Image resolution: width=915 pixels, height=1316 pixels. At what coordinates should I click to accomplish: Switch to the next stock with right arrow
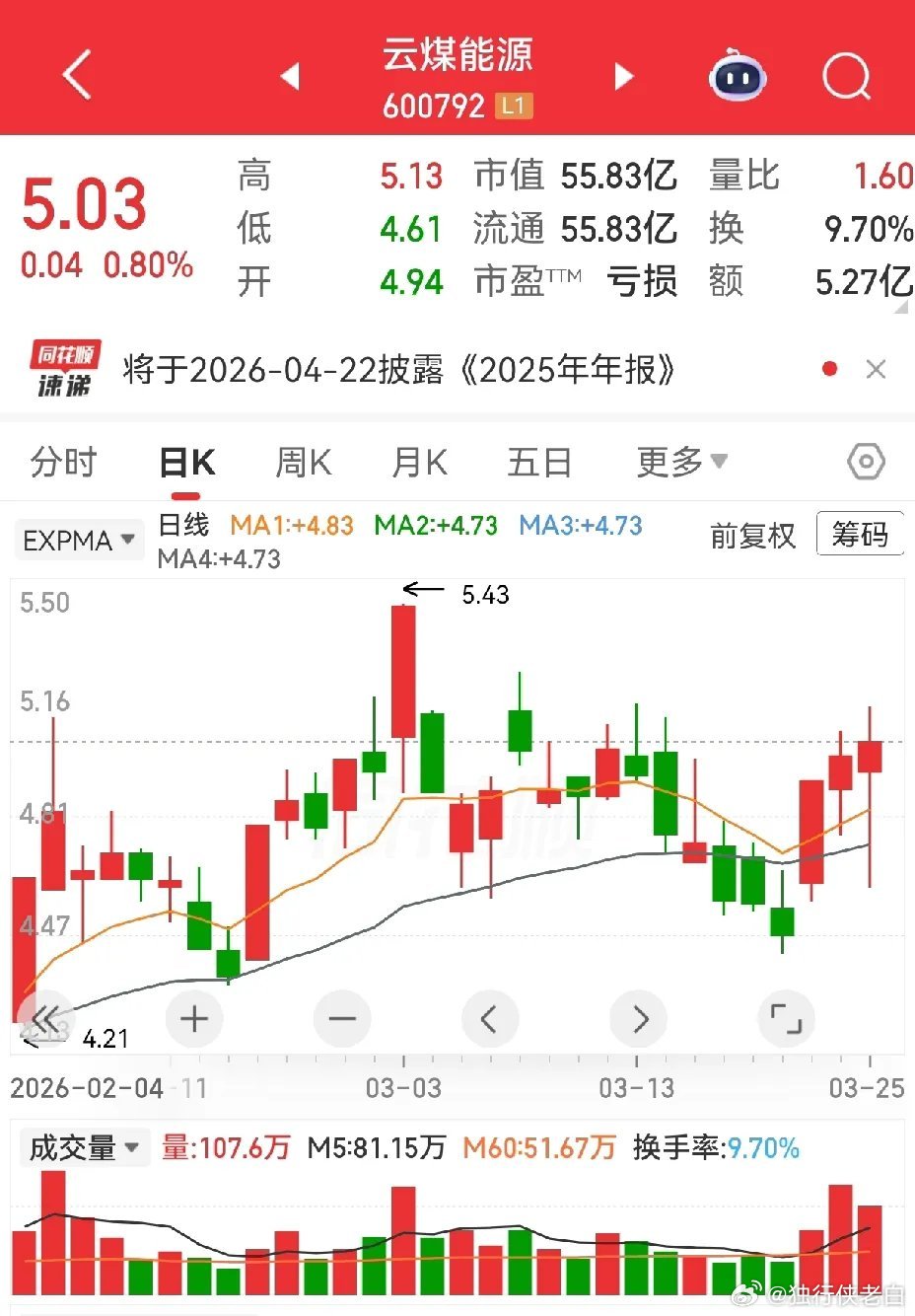point(623,76)
